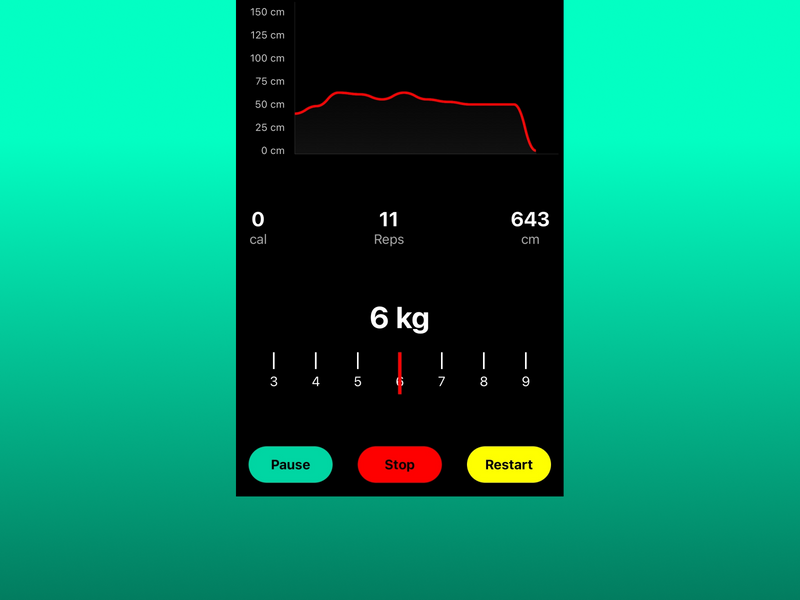Set weight to 9 kg on scale
Viewport: 800px width, 600px height.
(526, 371)
